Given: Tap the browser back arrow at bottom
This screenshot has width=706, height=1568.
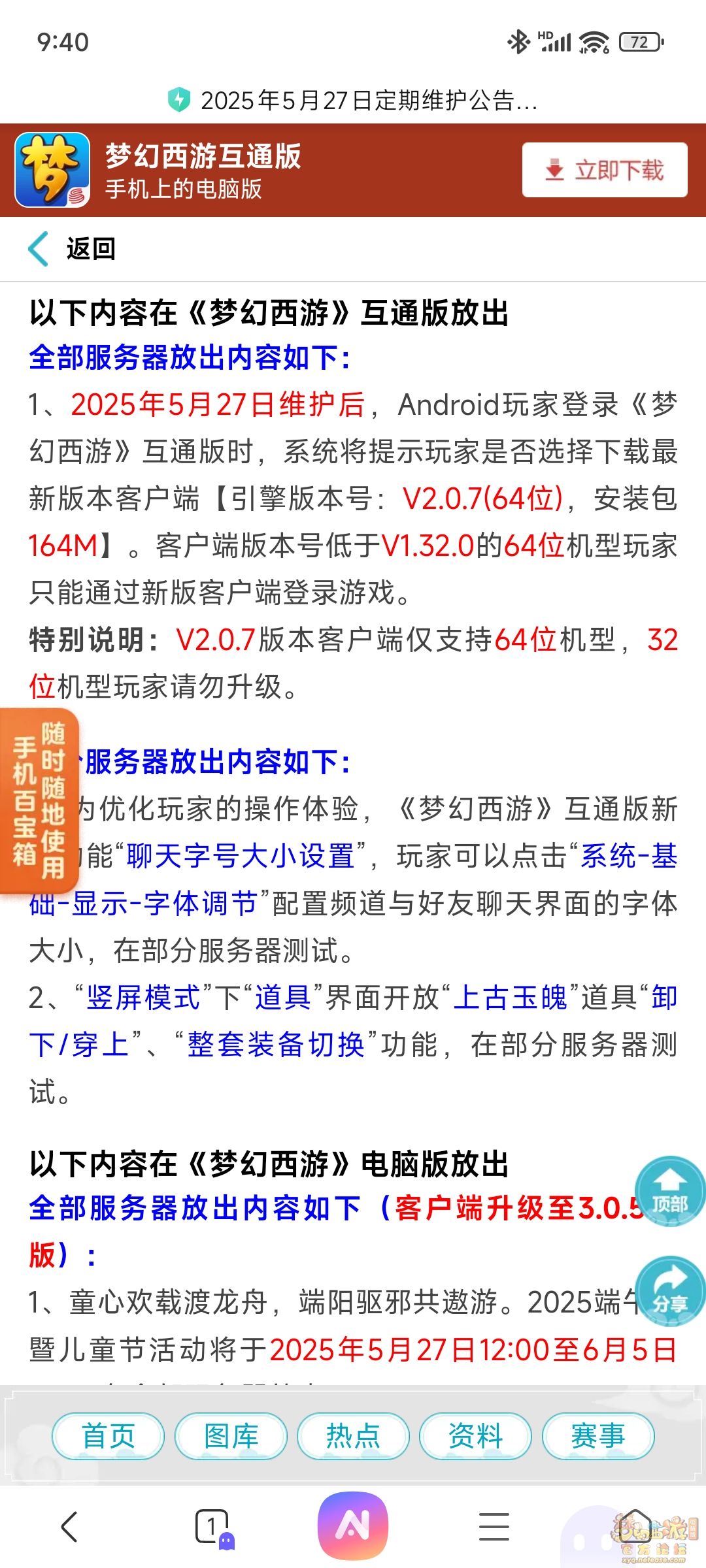Looking at the screenshot, I should (70, 1527).
